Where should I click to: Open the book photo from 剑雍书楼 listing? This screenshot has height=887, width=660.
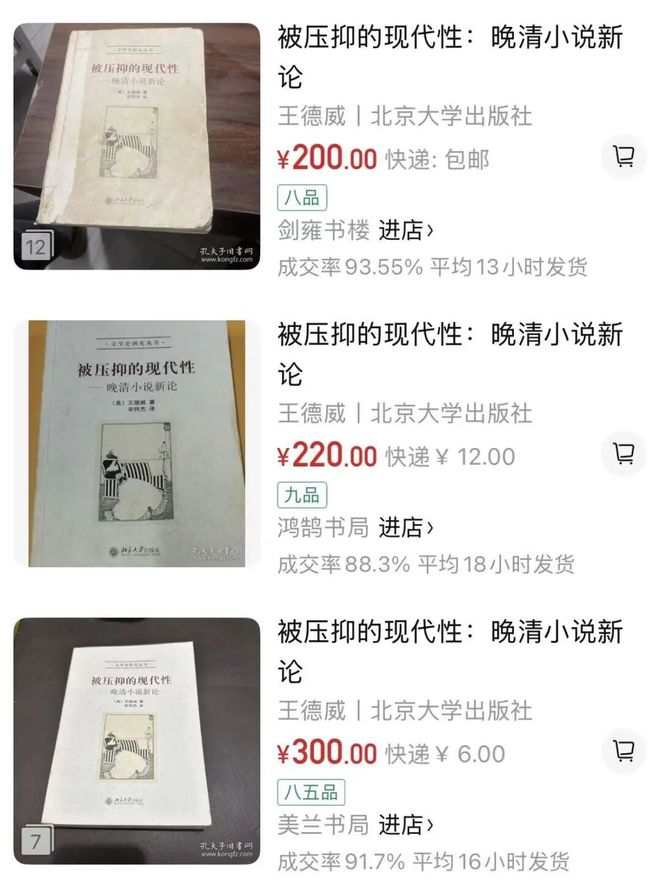coord(137,147)
